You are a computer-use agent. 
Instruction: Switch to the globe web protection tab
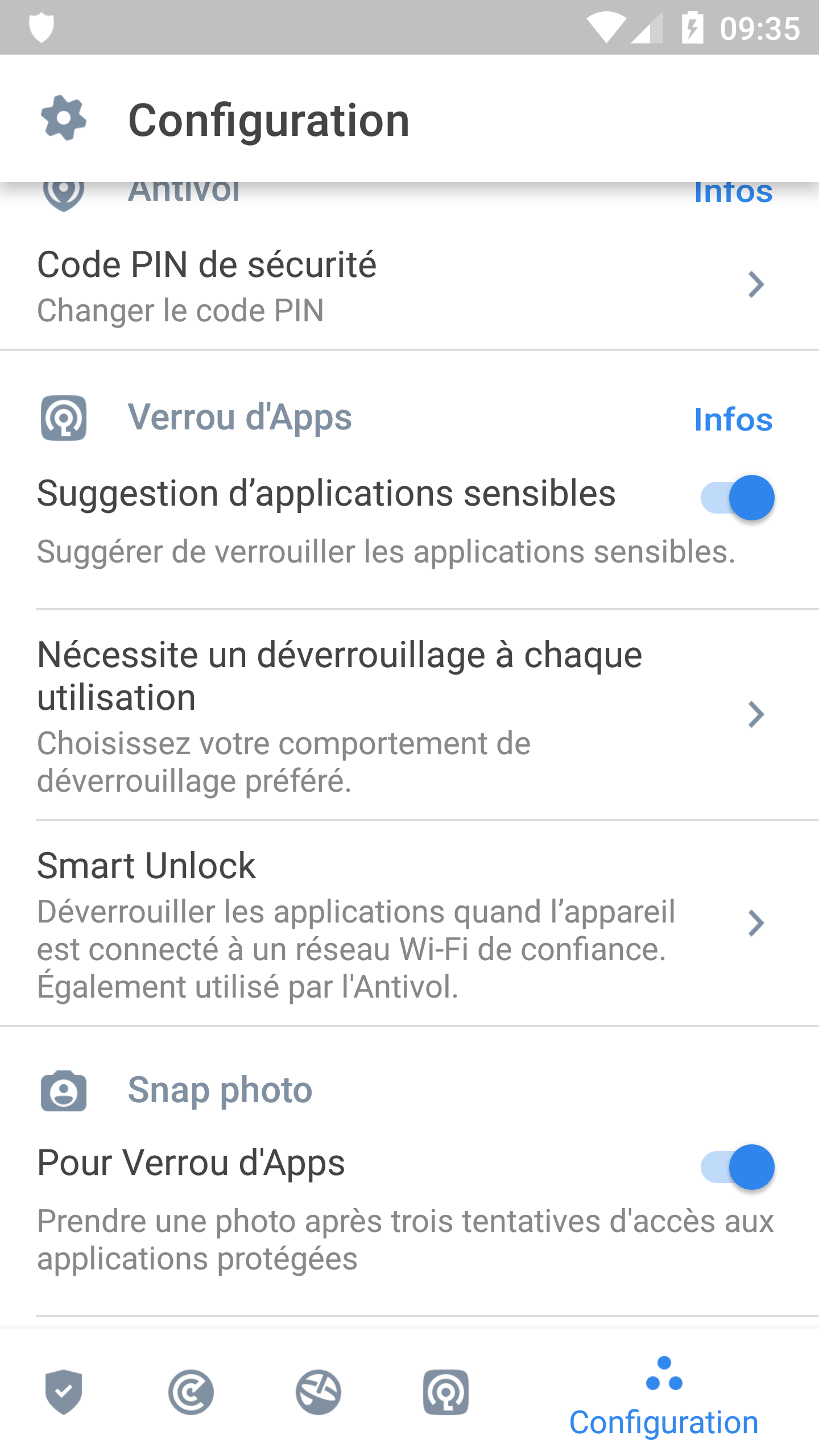(x=318, y=1392)
